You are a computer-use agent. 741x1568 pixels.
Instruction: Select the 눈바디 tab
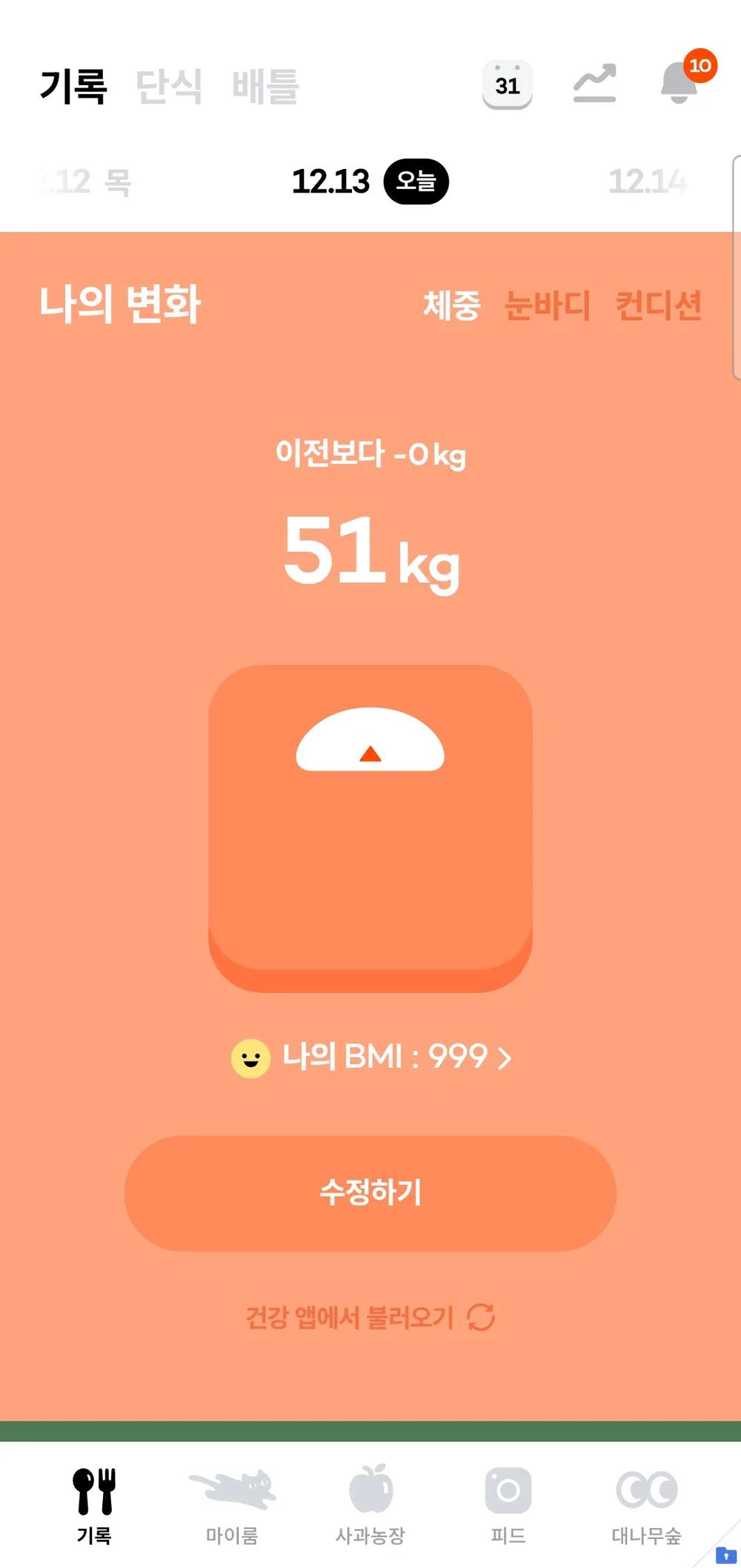pos(548,305)
